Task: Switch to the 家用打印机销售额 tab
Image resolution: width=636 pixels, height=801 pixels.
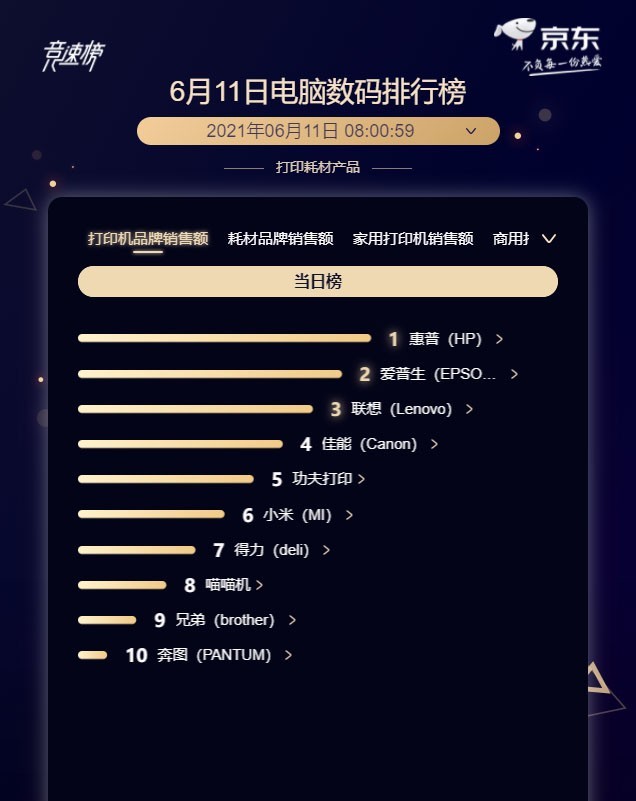Action: tap(413, 239)
